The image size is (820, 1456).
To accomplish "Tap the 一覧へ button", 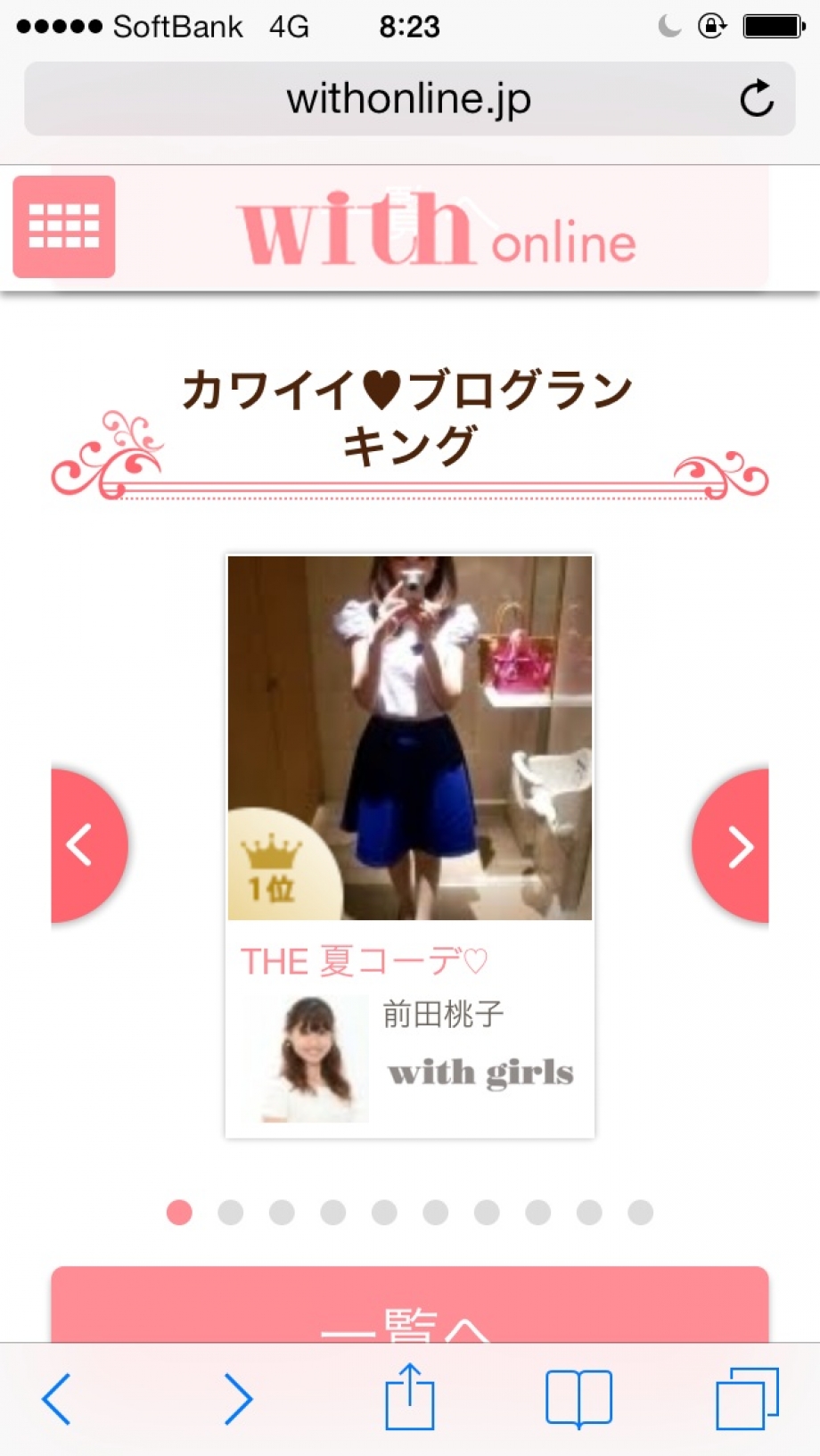I will coord(409,1309).
